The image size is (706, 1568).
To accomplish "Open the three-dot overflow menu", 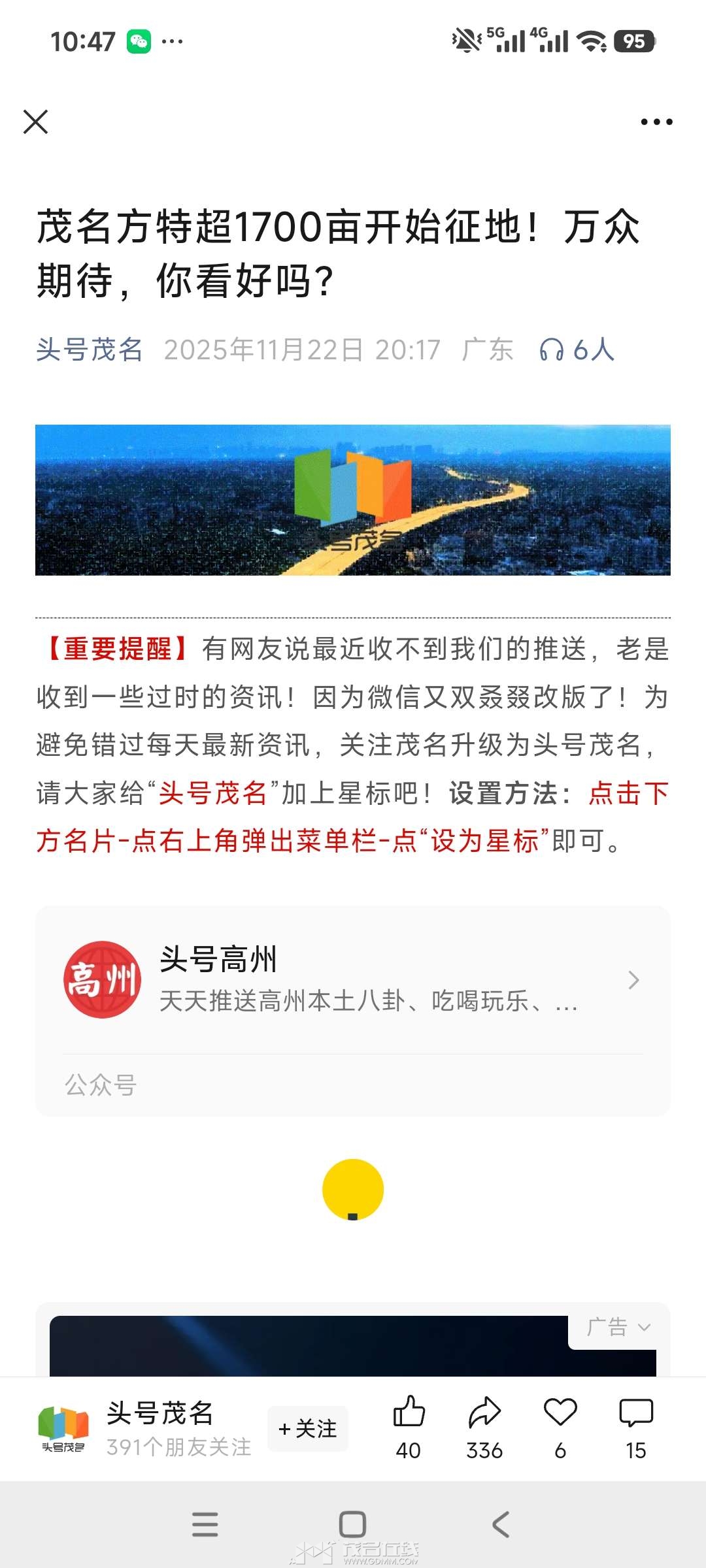I will click(x=656, y=122).
